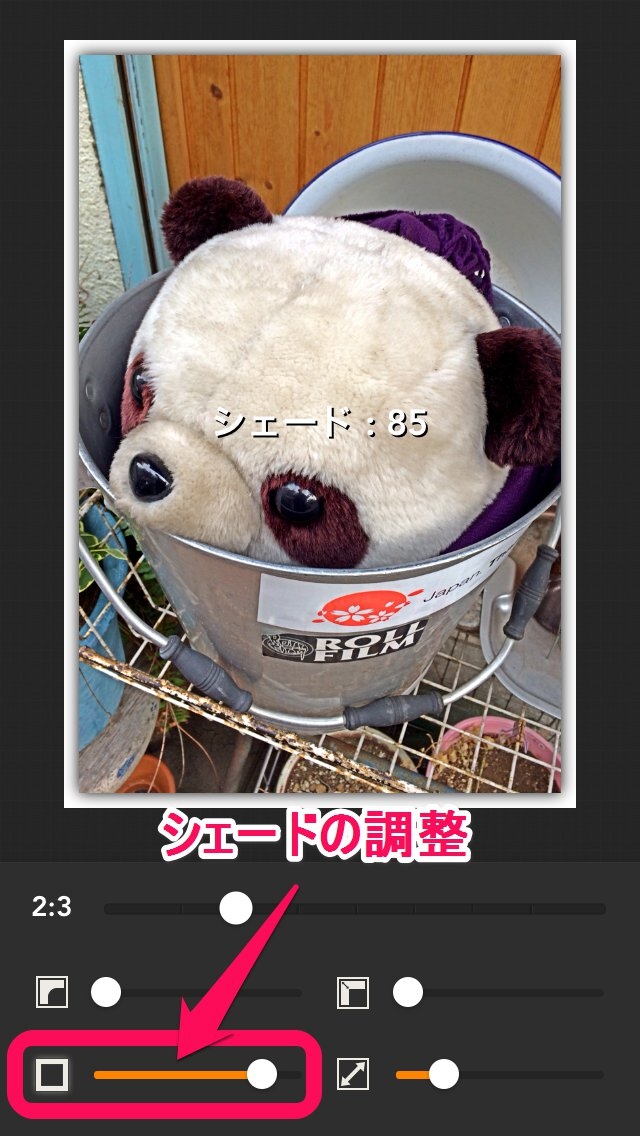Tap the rounded corner icon
Image resolution: width=640 pixels, height=1136 pixels.
pos(52,993)
